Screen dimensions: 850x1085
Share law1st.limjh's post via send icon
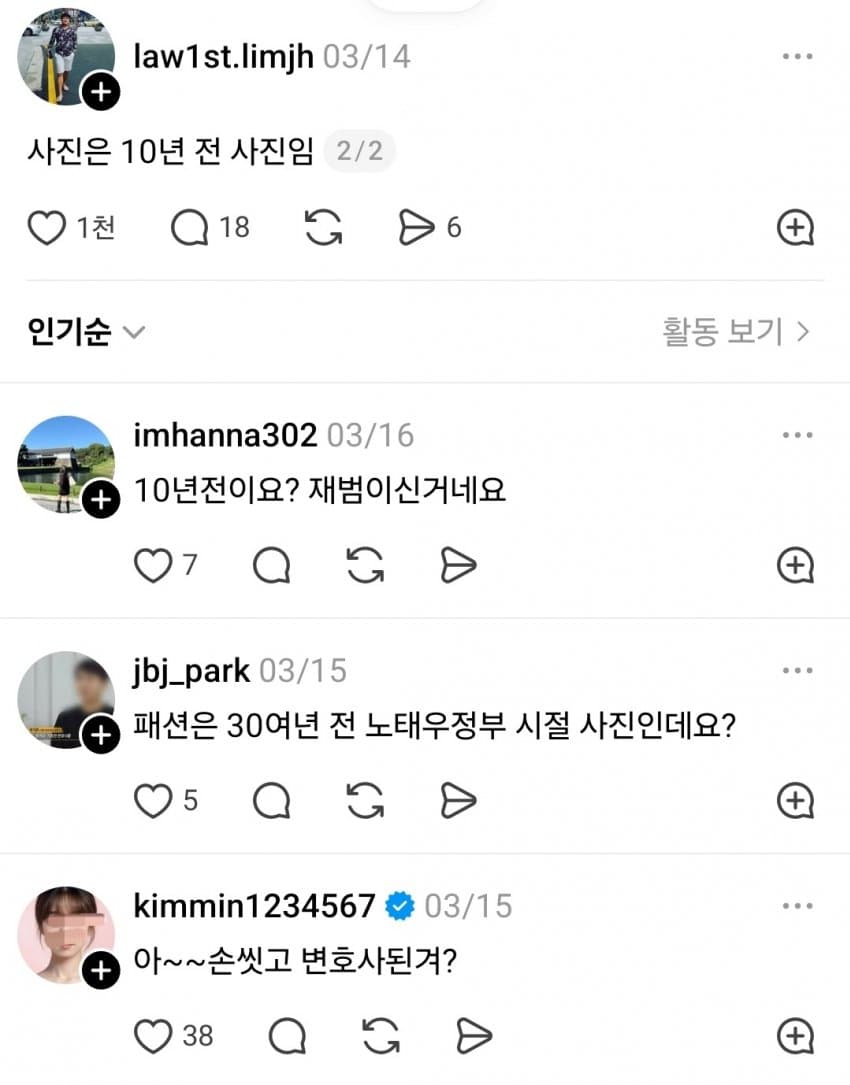click(x=415, y=228)
